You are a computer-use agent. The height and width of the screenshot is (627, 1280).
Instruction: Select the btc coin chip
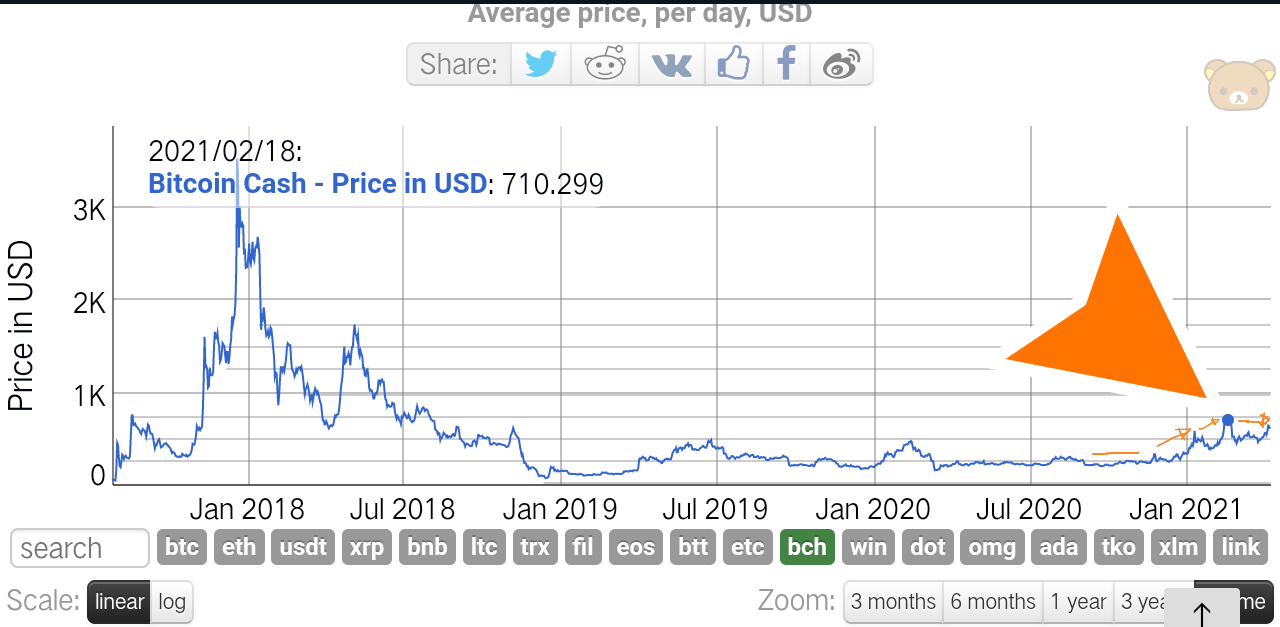[182, 548]
